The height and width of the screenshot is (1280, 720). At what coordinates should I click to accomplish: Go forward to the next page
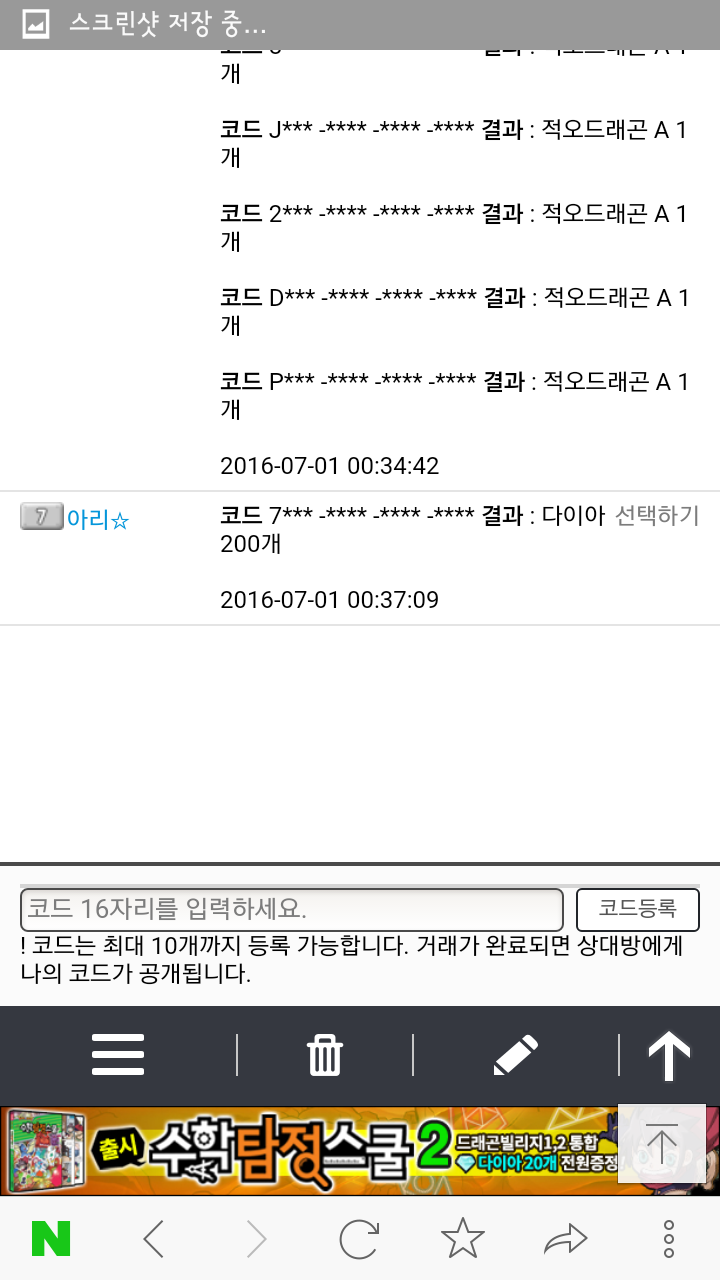(257, 1240)
